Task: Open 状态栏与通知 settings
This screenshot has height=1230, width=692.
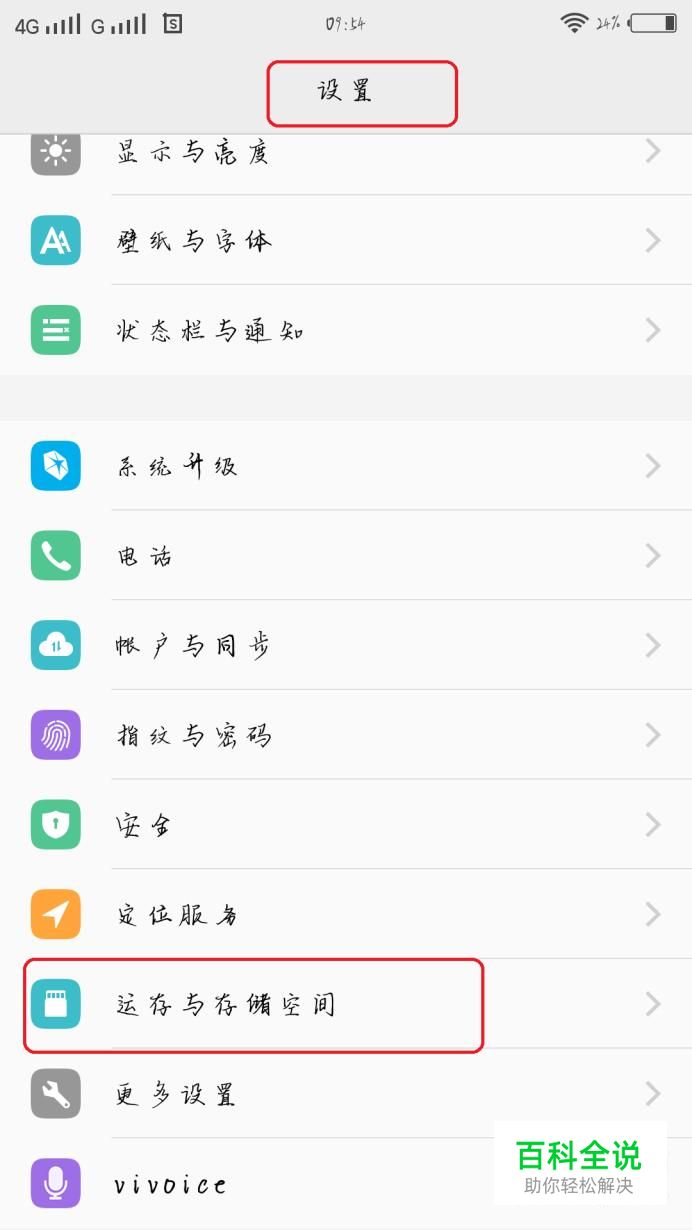Action: [346, 330]
